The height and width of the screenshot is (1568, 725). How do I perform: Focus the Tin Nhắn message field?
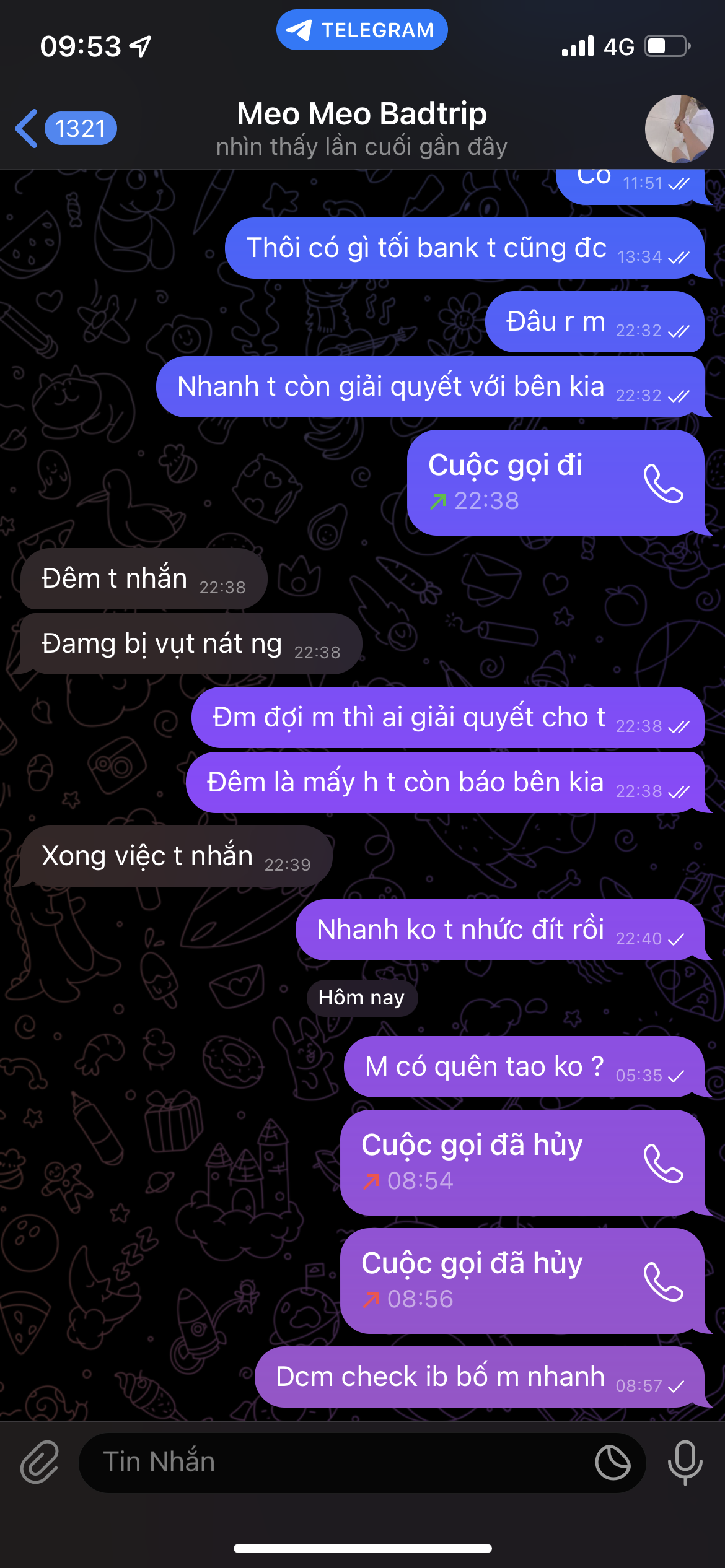[335, 1462]
